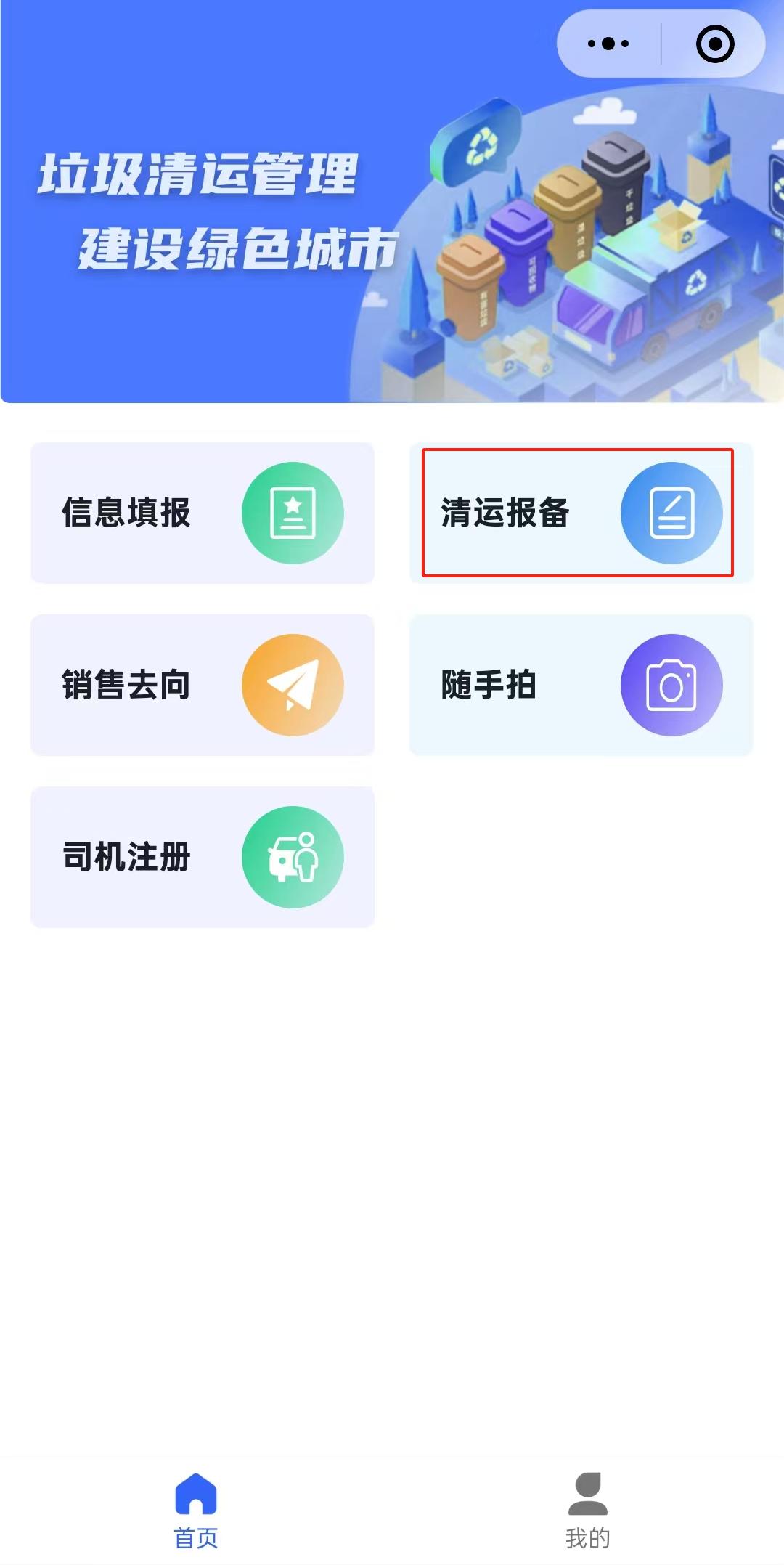The image size is (784, 1565).
Task: Open the 司机注册 card
Action: 202,857
